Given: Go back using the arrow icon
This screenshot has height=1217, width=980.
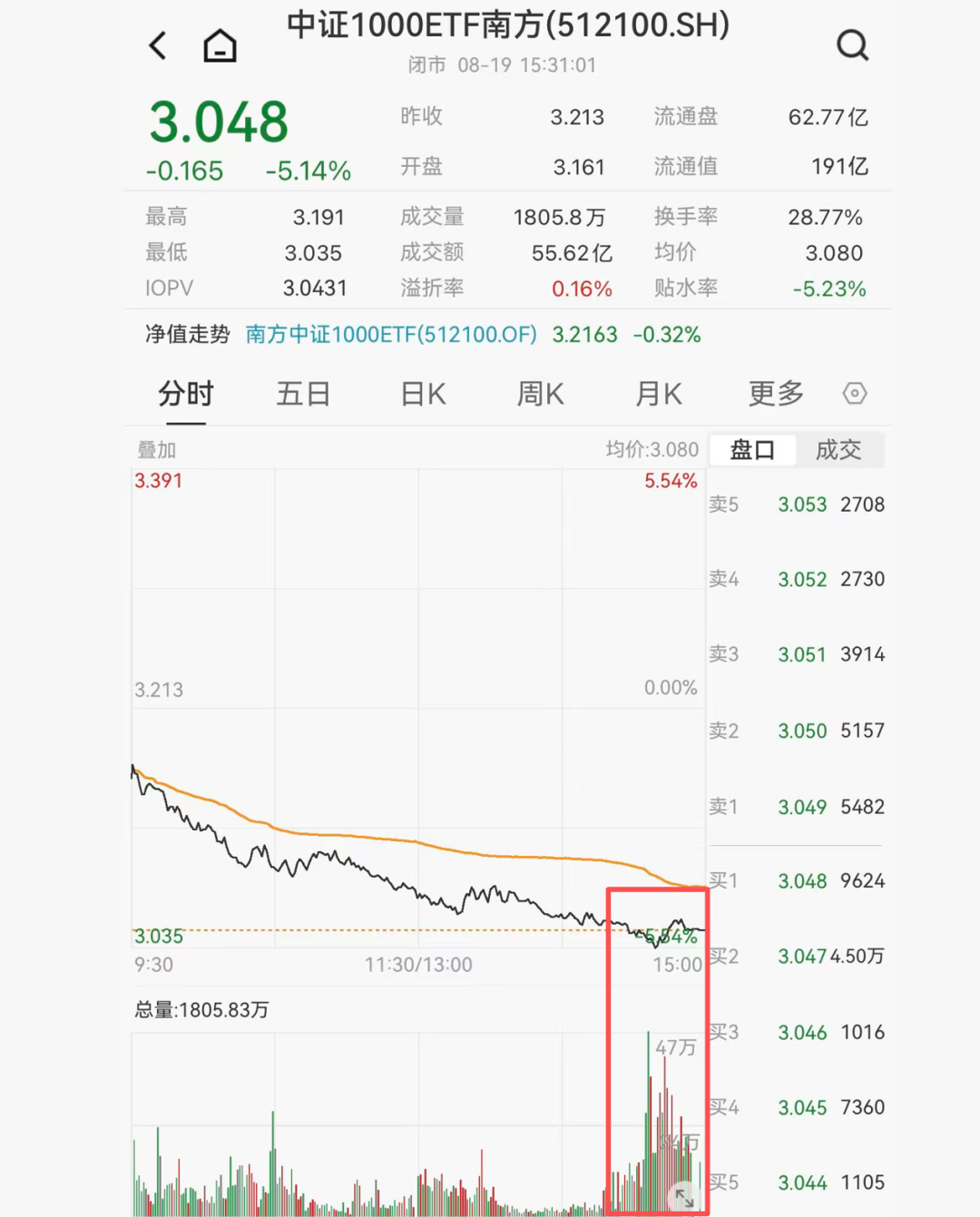Looking at the screenshot, I should (x=158, y=44).
